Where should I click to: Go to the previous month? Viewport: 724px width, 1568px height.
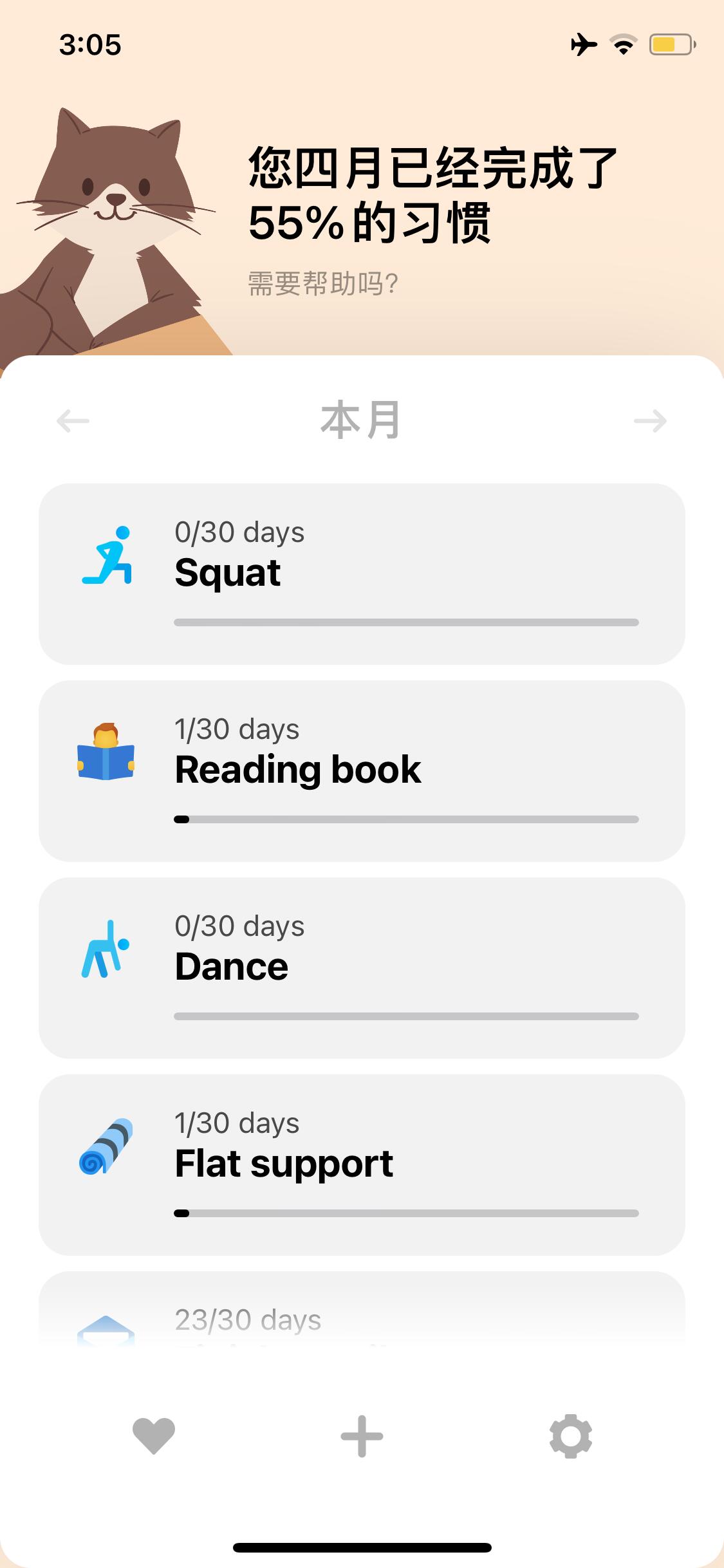(x=73, y=421)
